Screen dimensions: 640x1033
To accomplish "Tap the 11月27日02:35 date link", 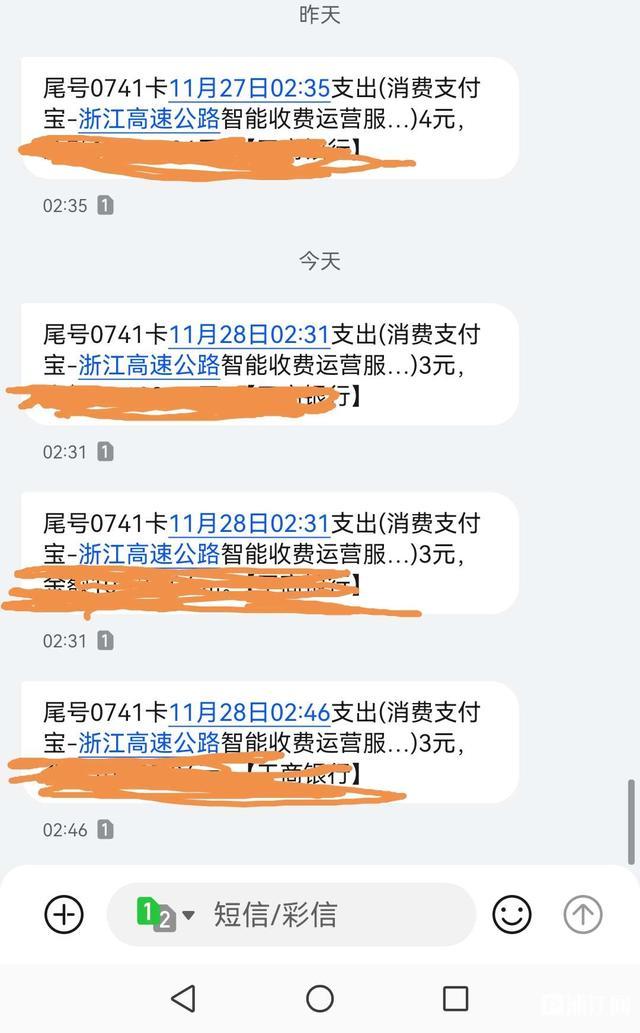I will [249, 88].
